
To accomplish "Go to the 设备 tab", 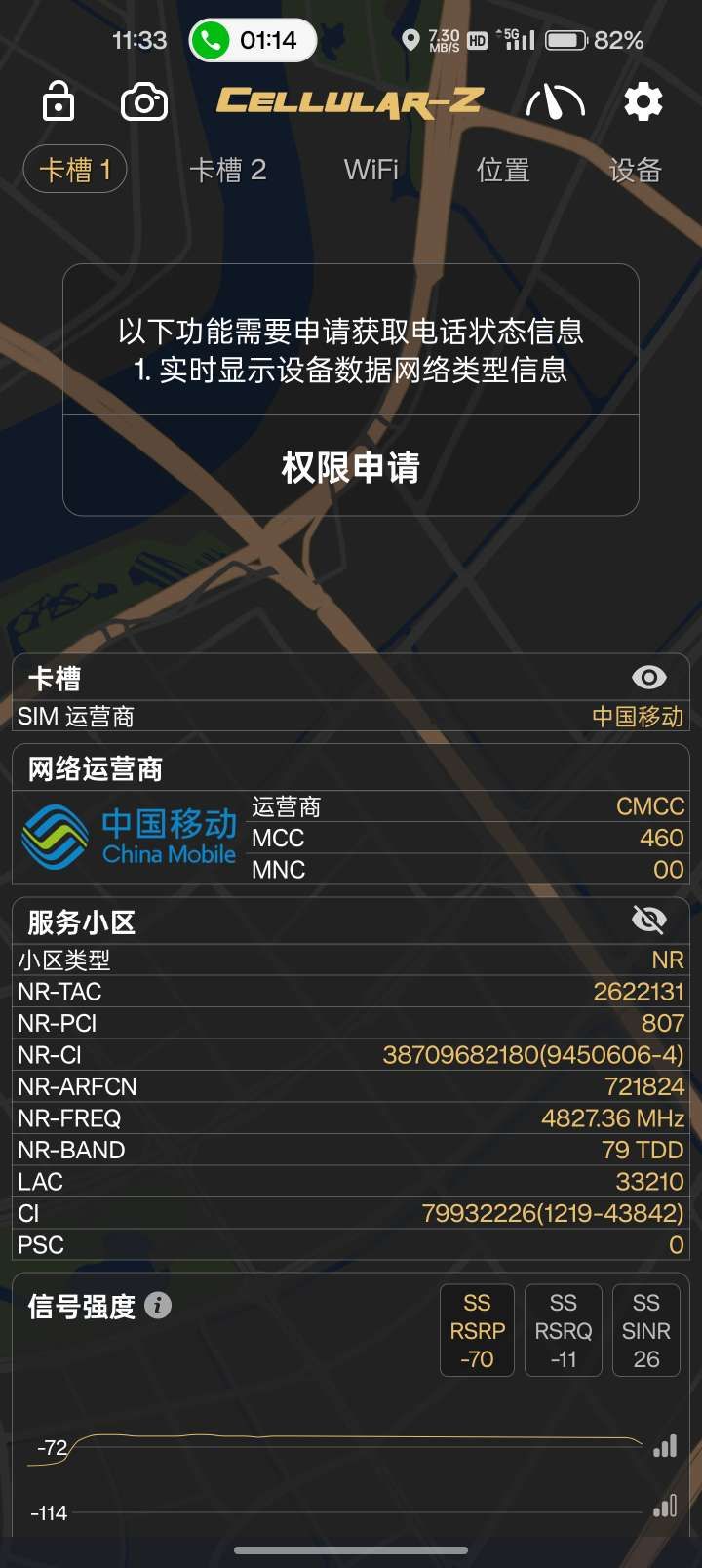I will click(x=635, y=170).
